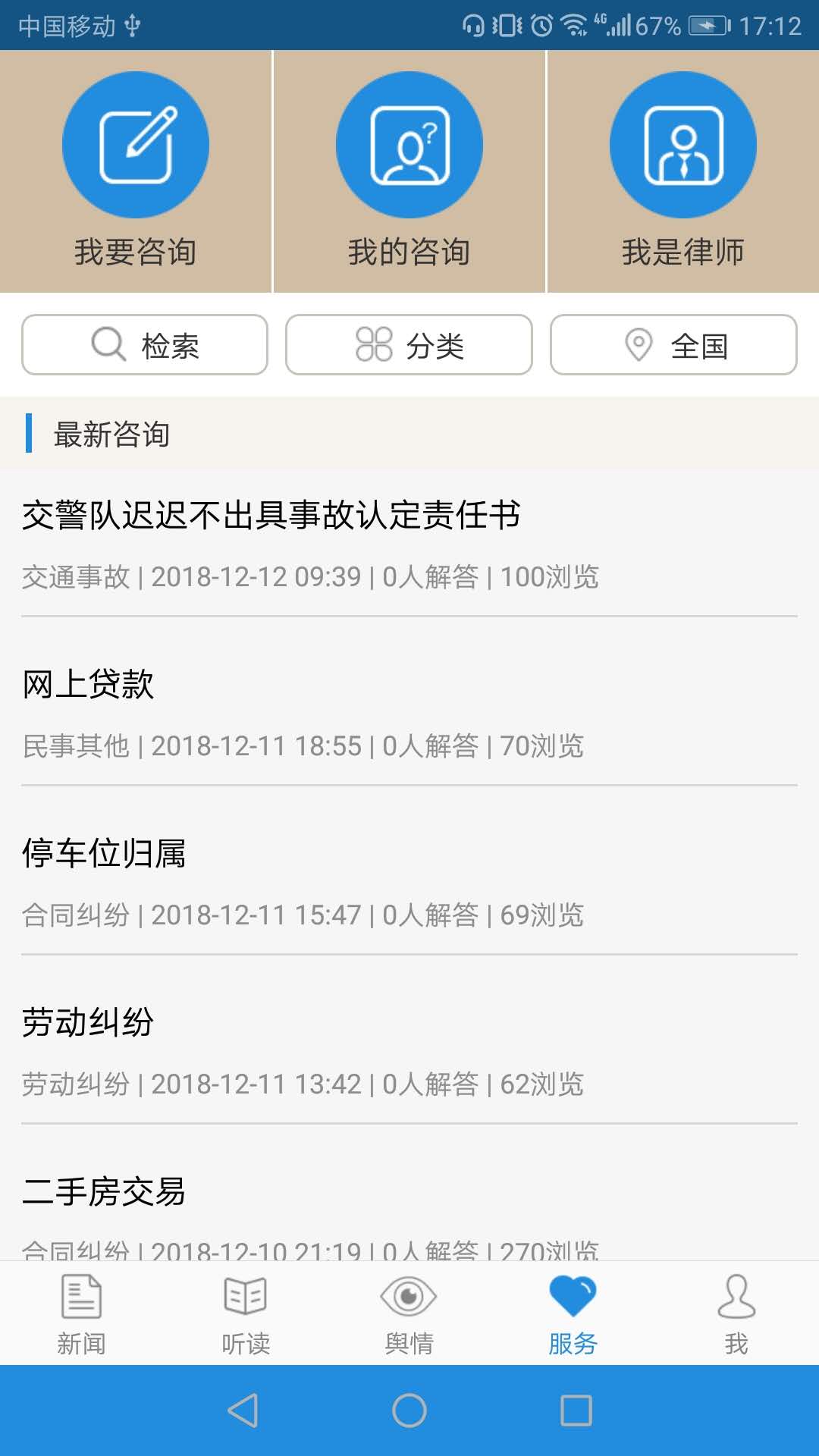Tap the magnifier in the 检索 search box

point(108,345)
